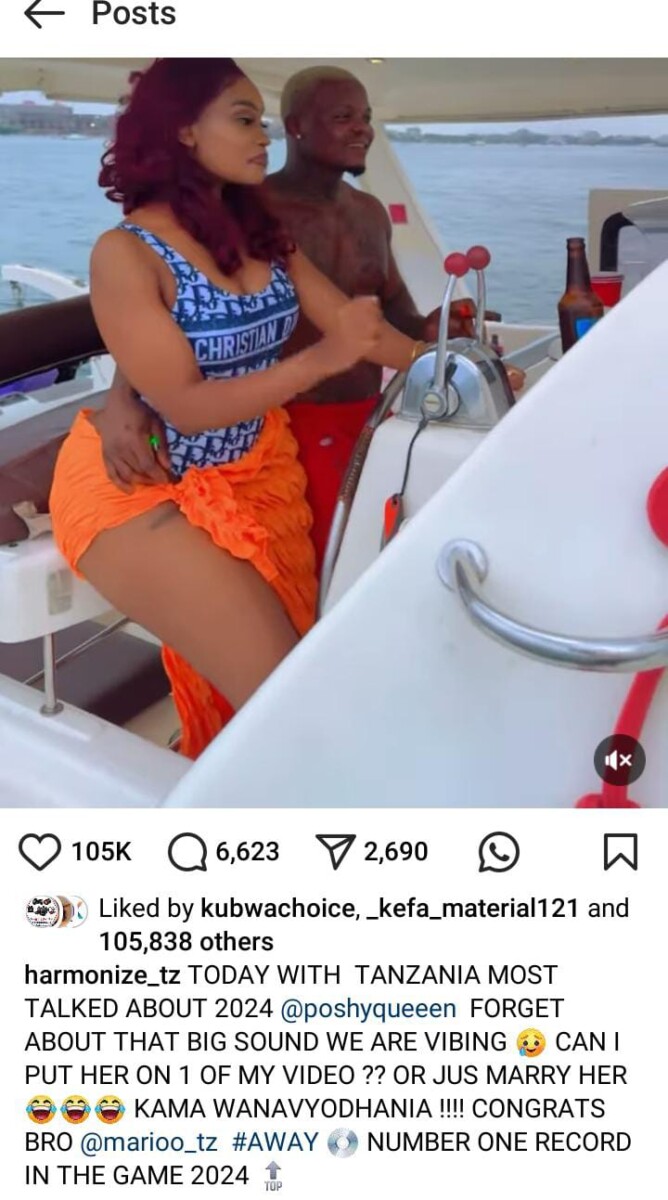View the list of 105,838 others who liked
The width and height of the screenshot is (668, 1200).
click(x=185, y=941)
